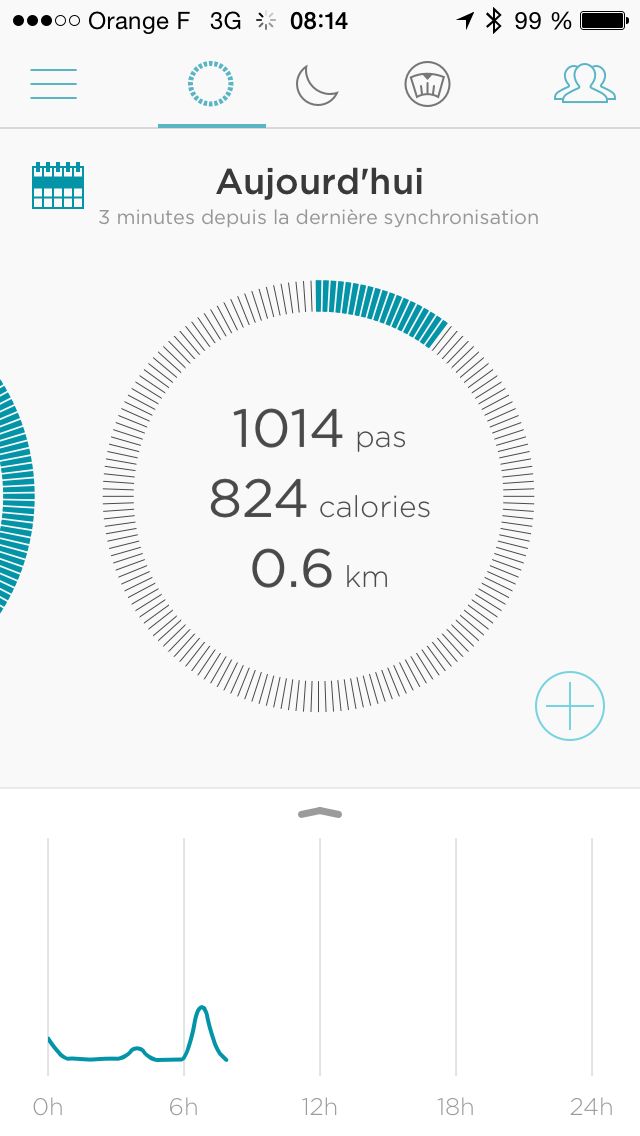
Task: Switch to the sleep moon tab
Action: pyautogui.click(x=317, y=85)
